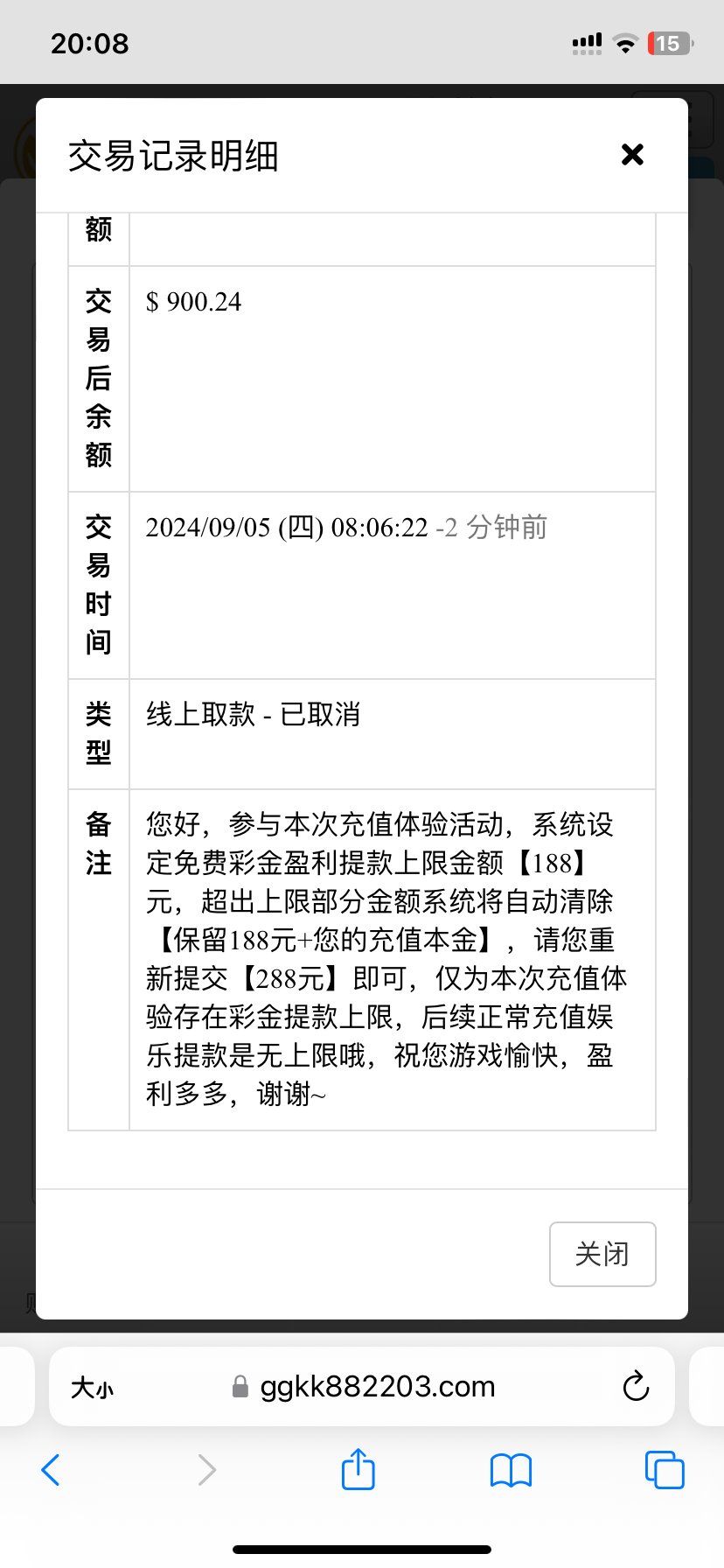Image resolution: width=724 pixels, height=1568 pixels.
Task: Tap the Safari reload icon
Action: tap(636, 1387)
